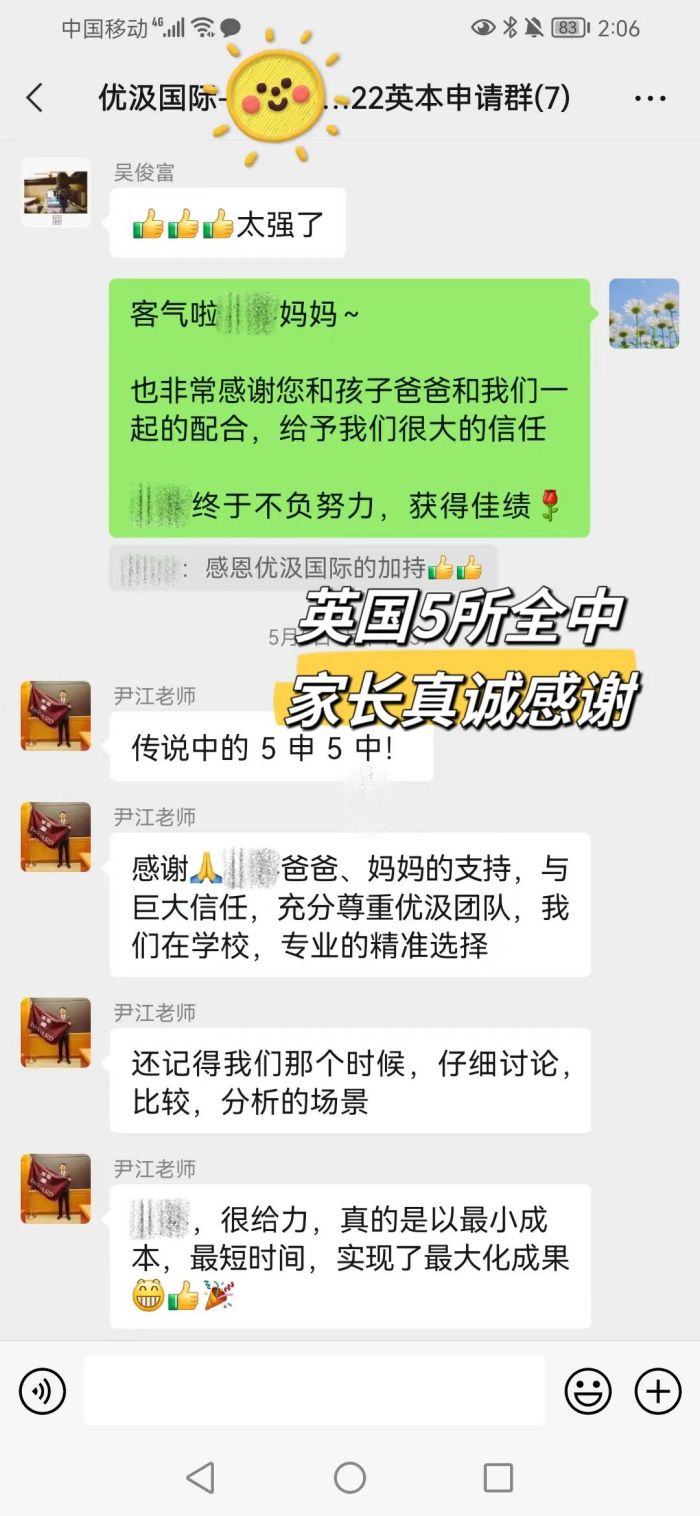Open recent apps from navigation bar
The width and height of the screenshot is (700, 1516).
click(x=498, y=1477)
